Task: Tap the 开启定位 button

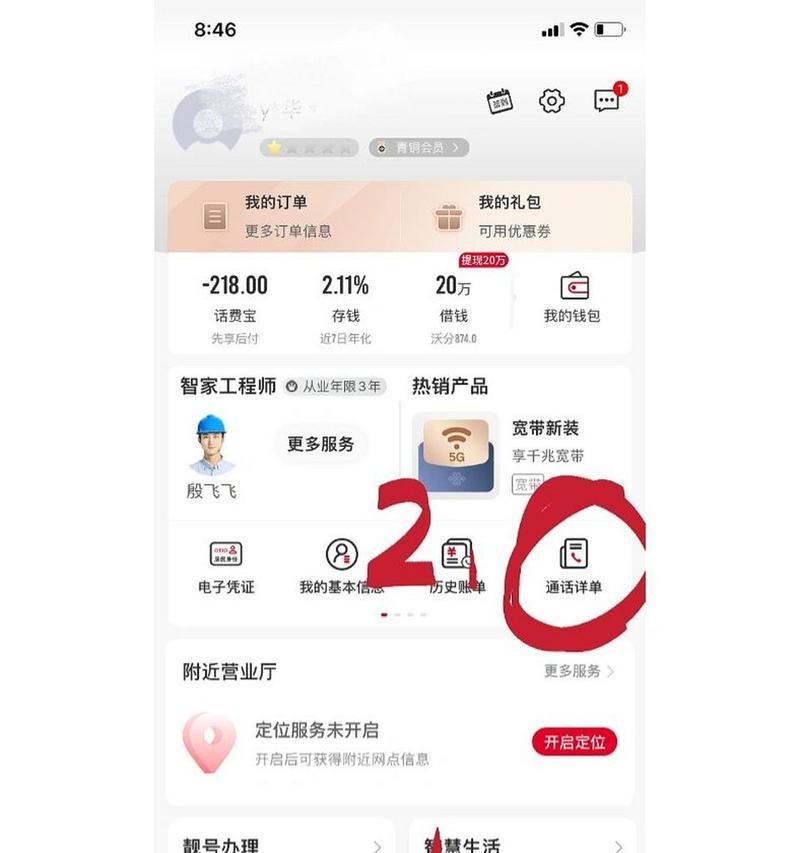Action: click(574, 742)
